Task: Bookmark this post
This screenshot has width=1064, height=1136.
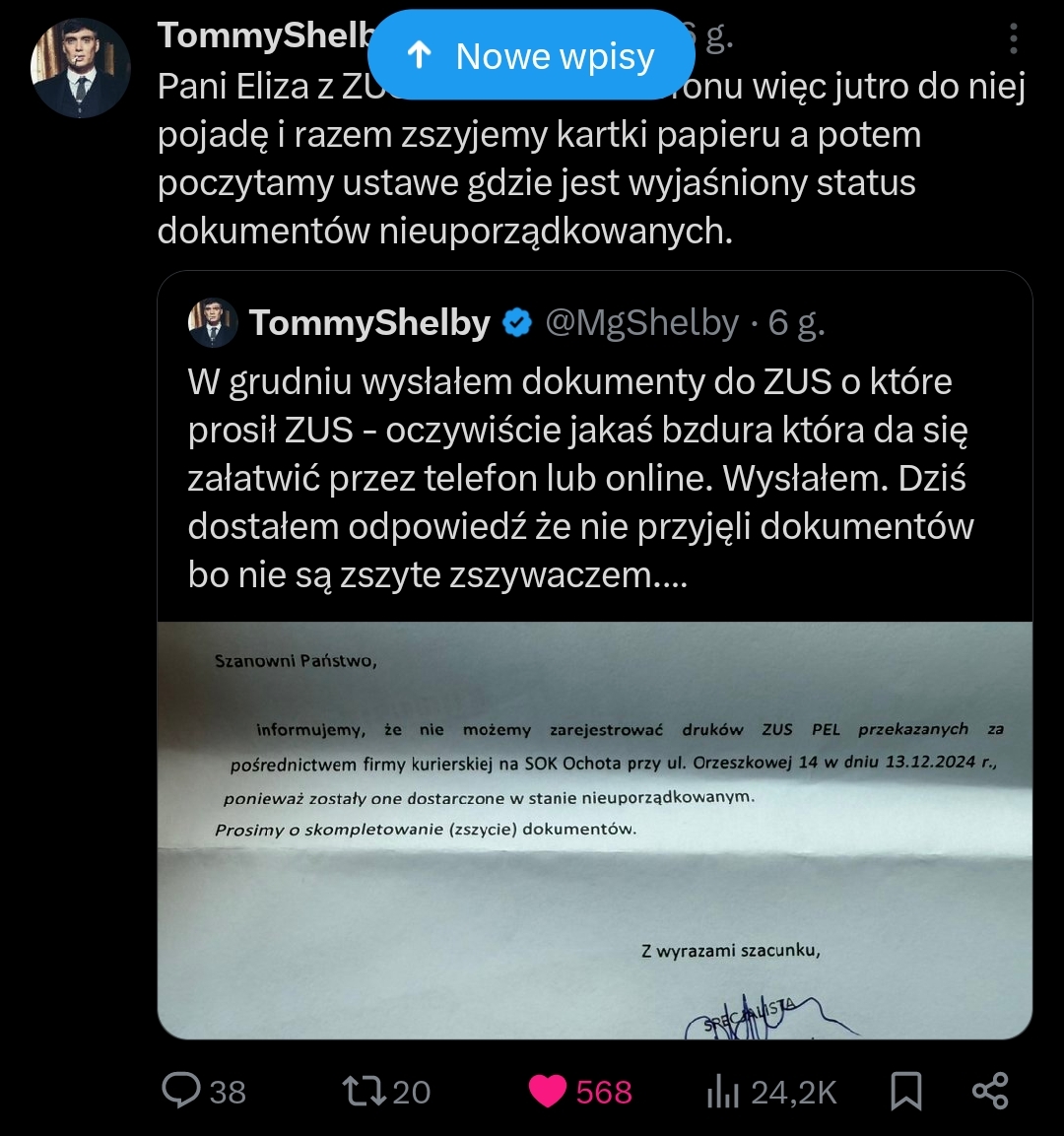Action: pyautogui.click(x=905, y=1091)
